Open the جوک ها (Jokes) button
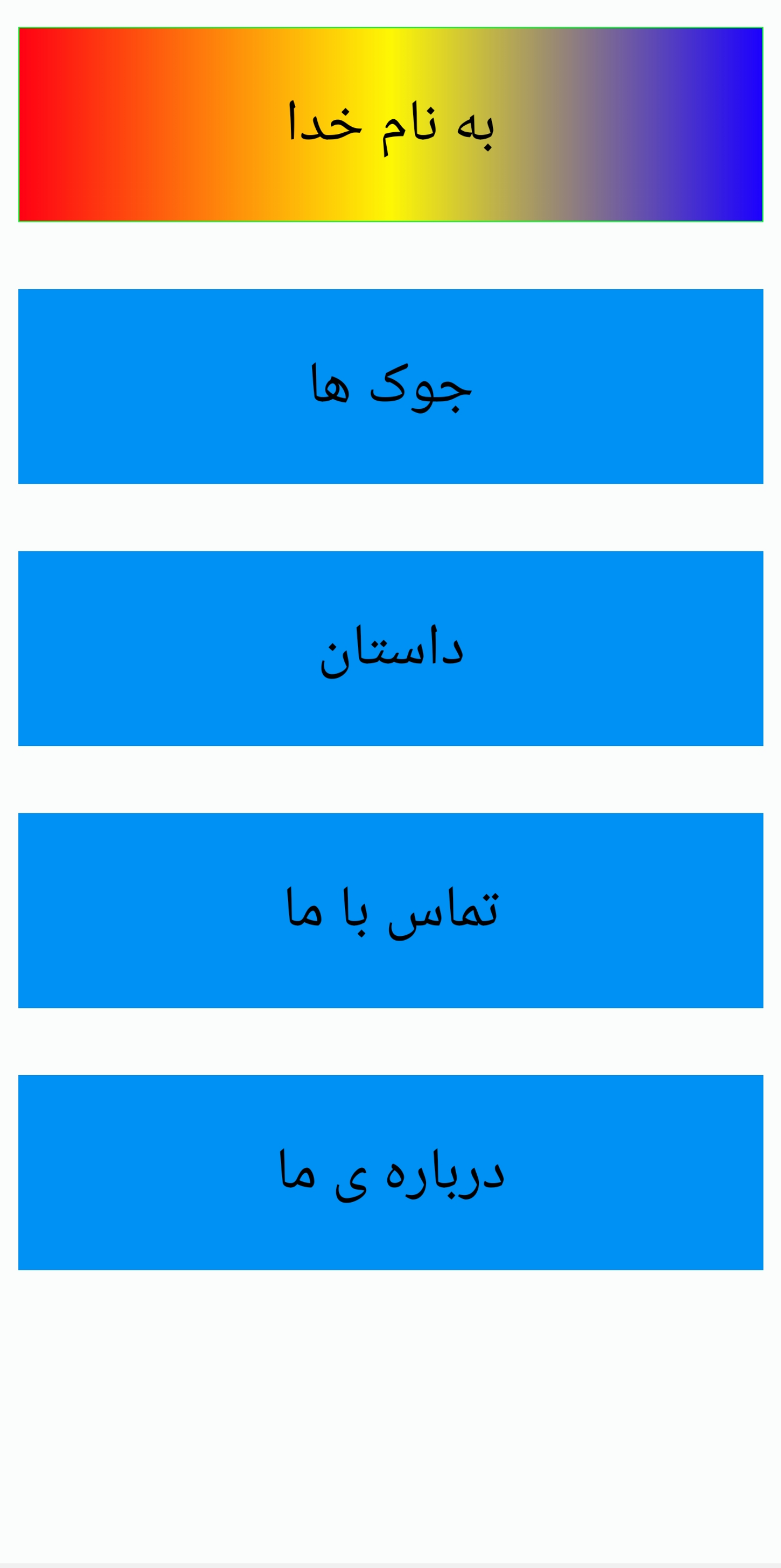The height and width of the screenshot is (1568, 781). (x=390, y=387)
